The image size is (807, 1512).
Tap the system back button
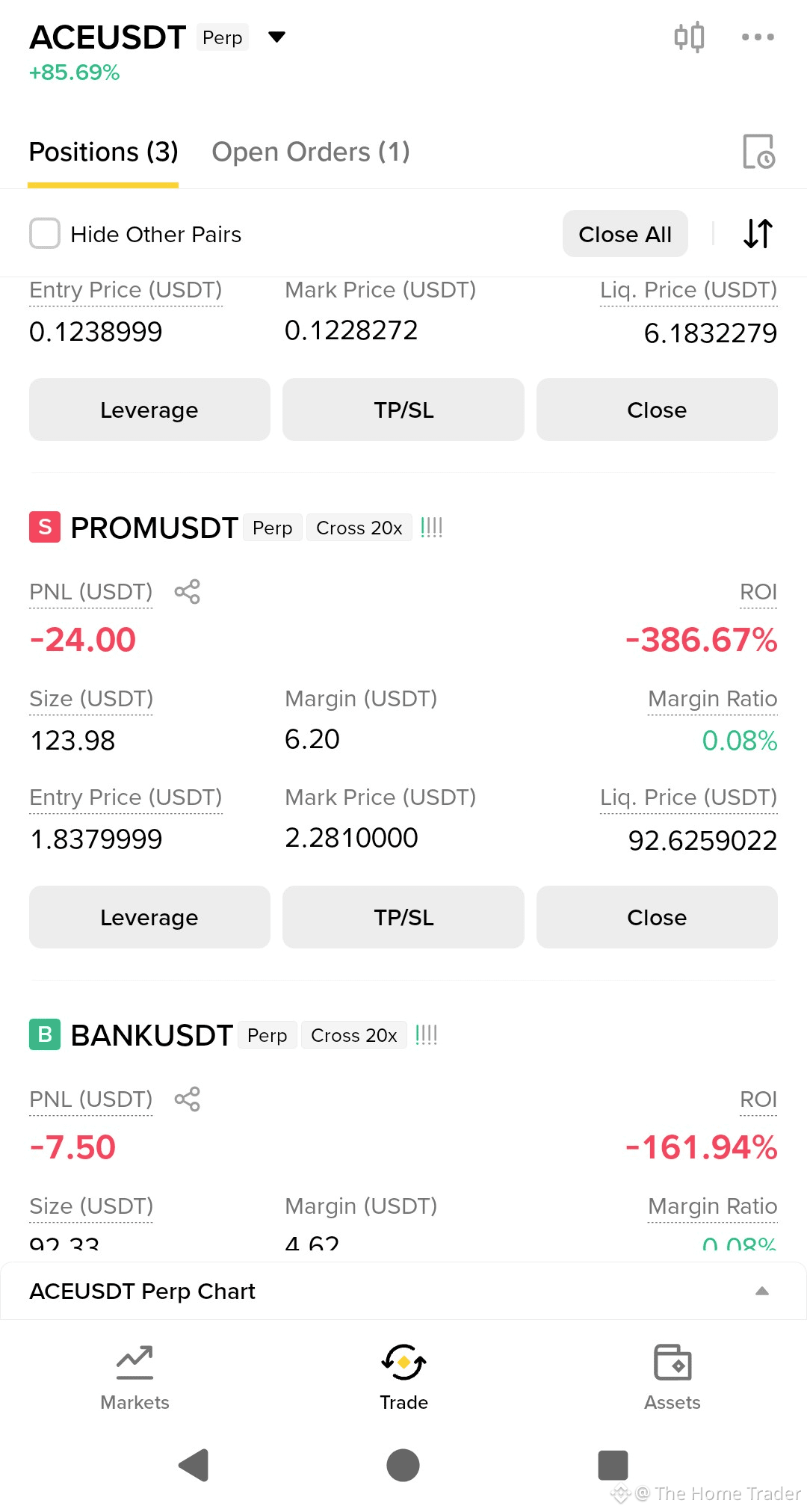pyautogui.click(x=194, y=1465)
